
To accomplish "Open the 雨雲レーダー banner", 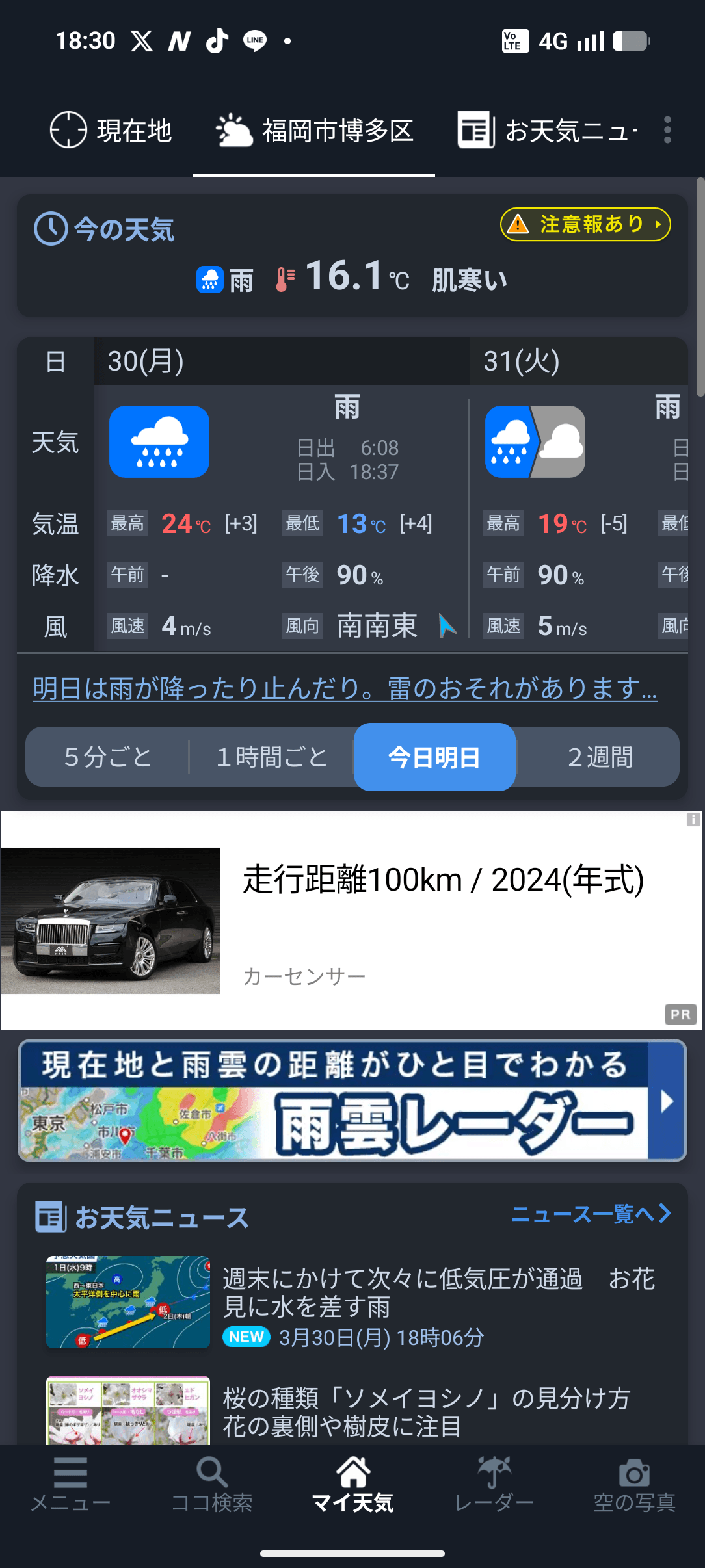I will click(351, 1101).
